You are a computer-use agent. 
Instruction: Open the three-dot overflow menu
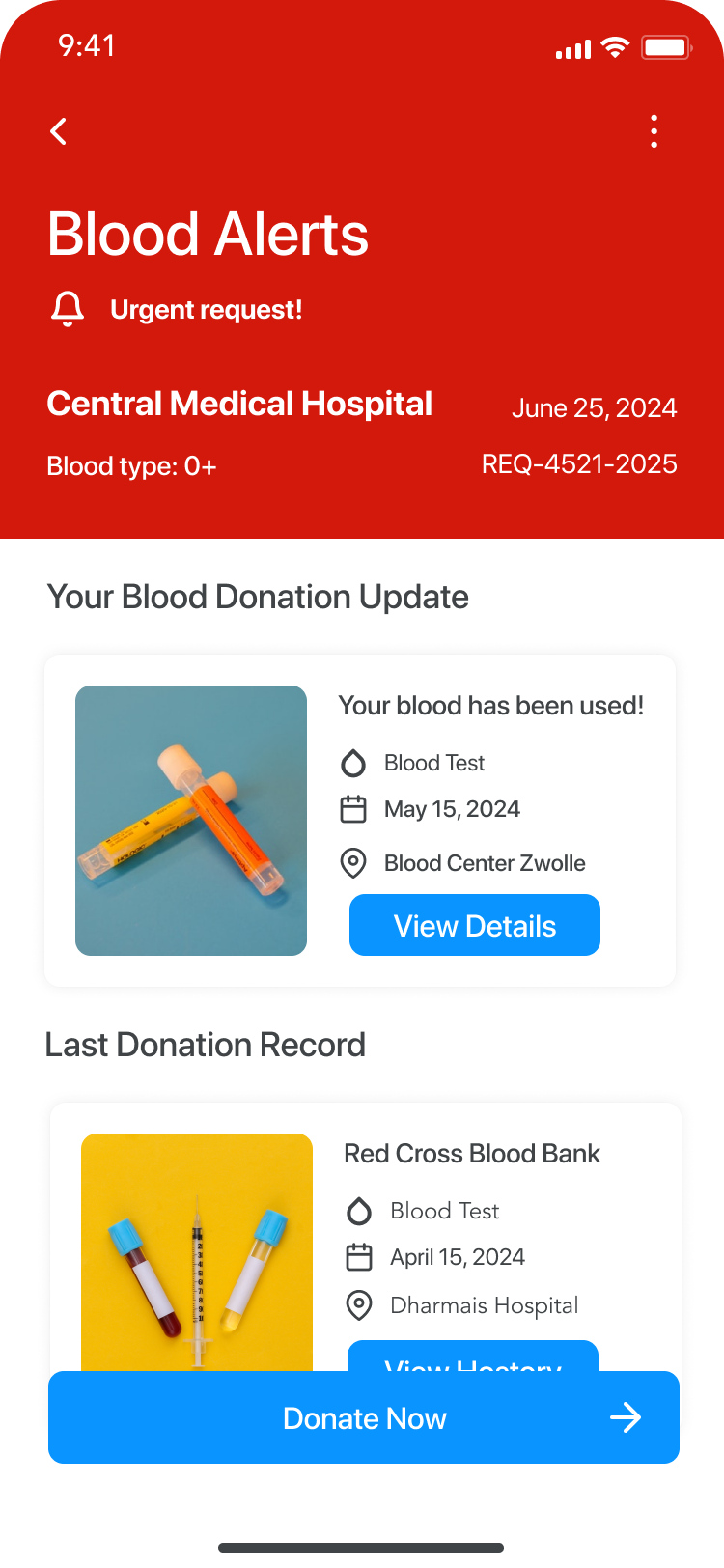coord(654,131)
